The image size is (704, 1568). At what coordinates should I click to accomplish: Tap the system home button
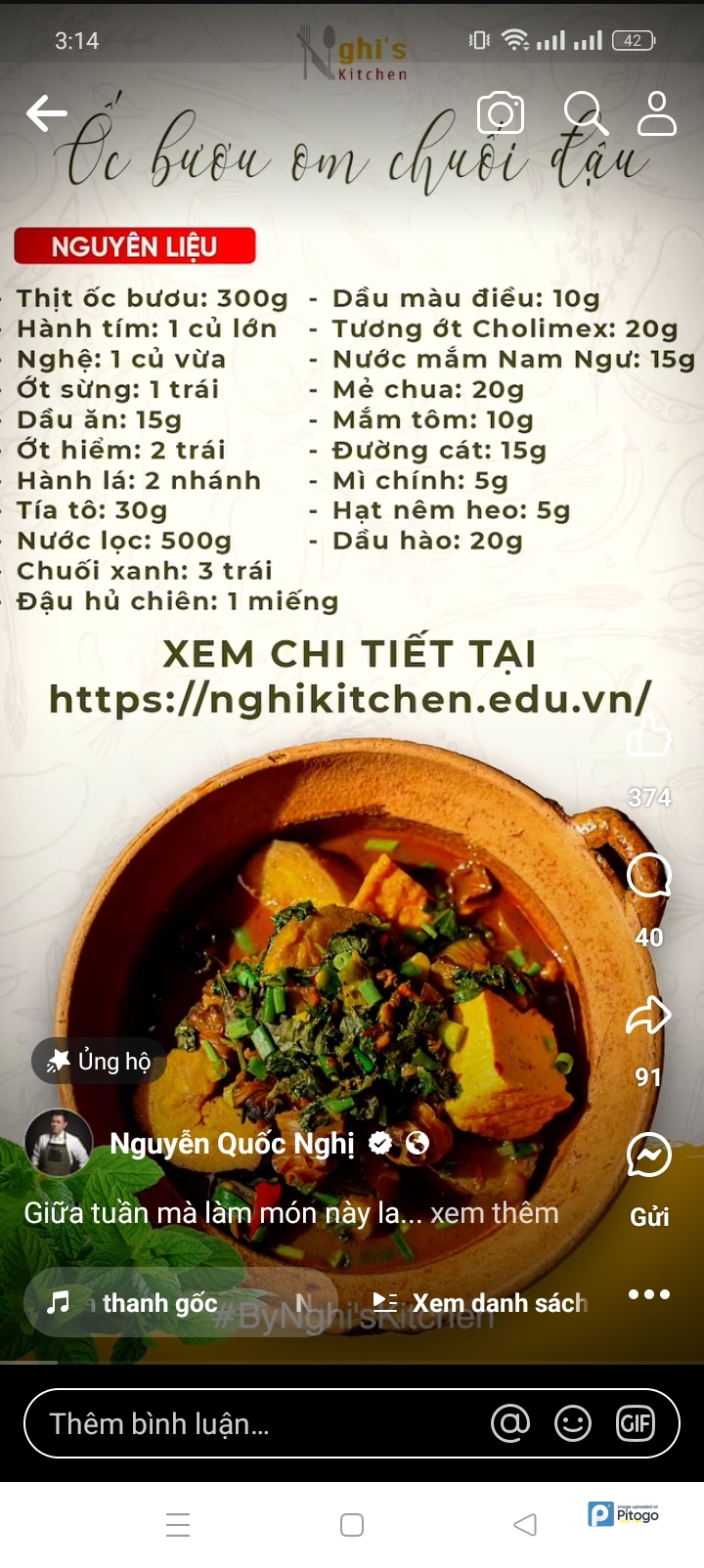352,1525
